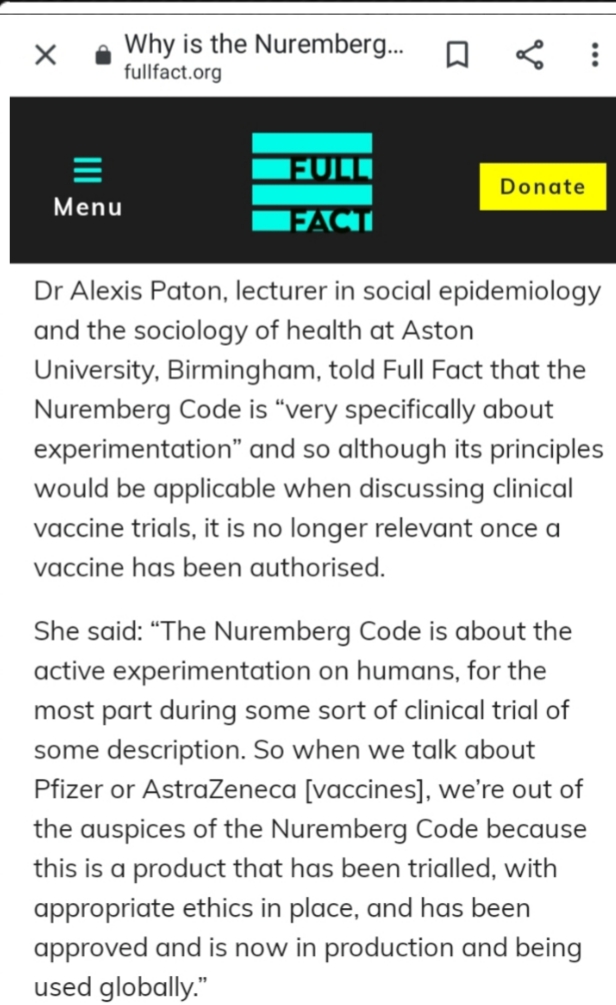Go to Full Fact home via logo
Image resolution: width=616 pixels, height=1005 pixels.
pyautogui.click(x=312, y=183)
